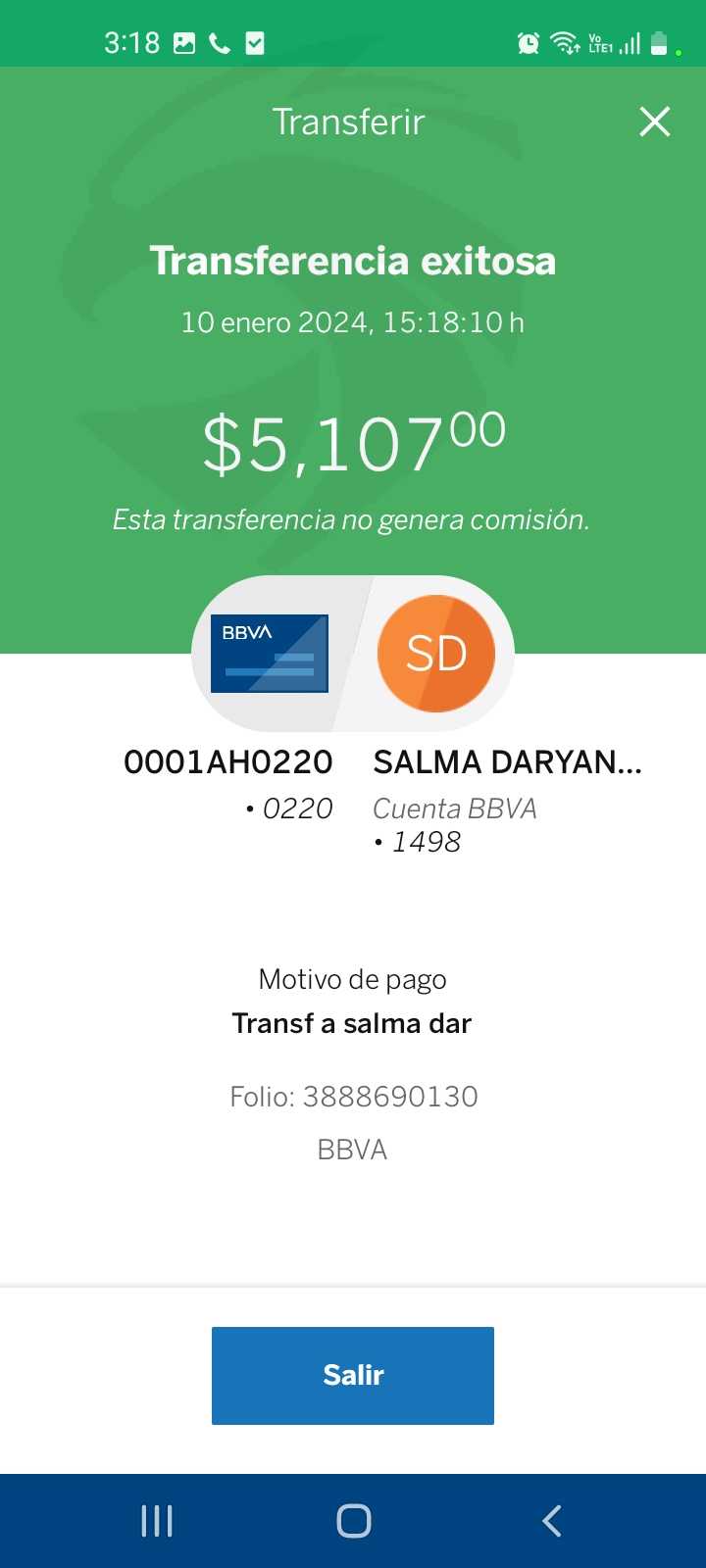Open recent apps from navigation bar
Screen dimensions: 706x1568
coord(157,1521)
